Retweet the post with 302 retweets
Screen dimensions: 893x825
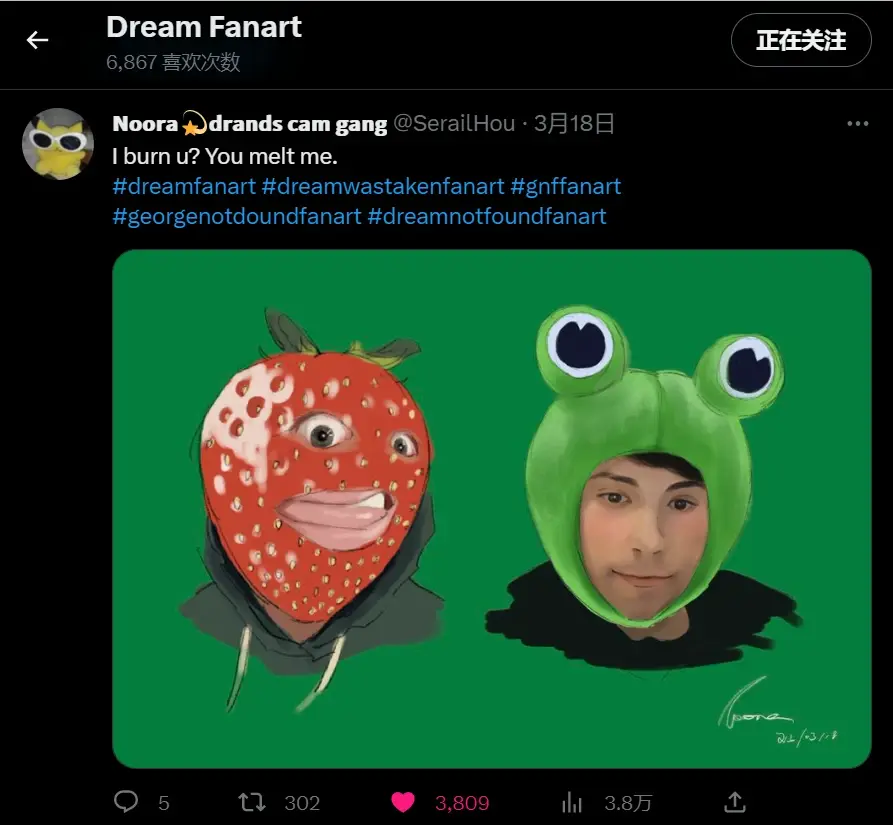252,802
